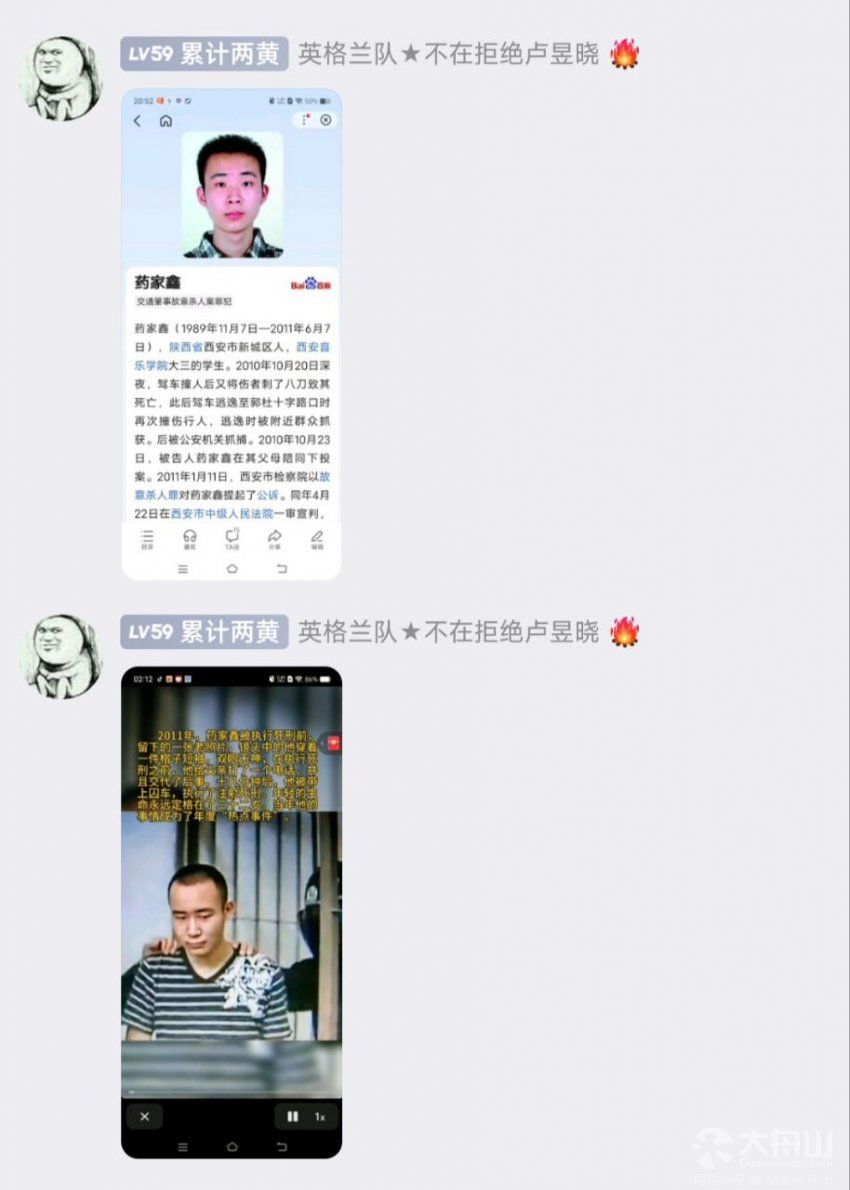View profile via avatar beside the Baike screenshot post
This screenshot has width=850, height=1190.
click(62, 78)
